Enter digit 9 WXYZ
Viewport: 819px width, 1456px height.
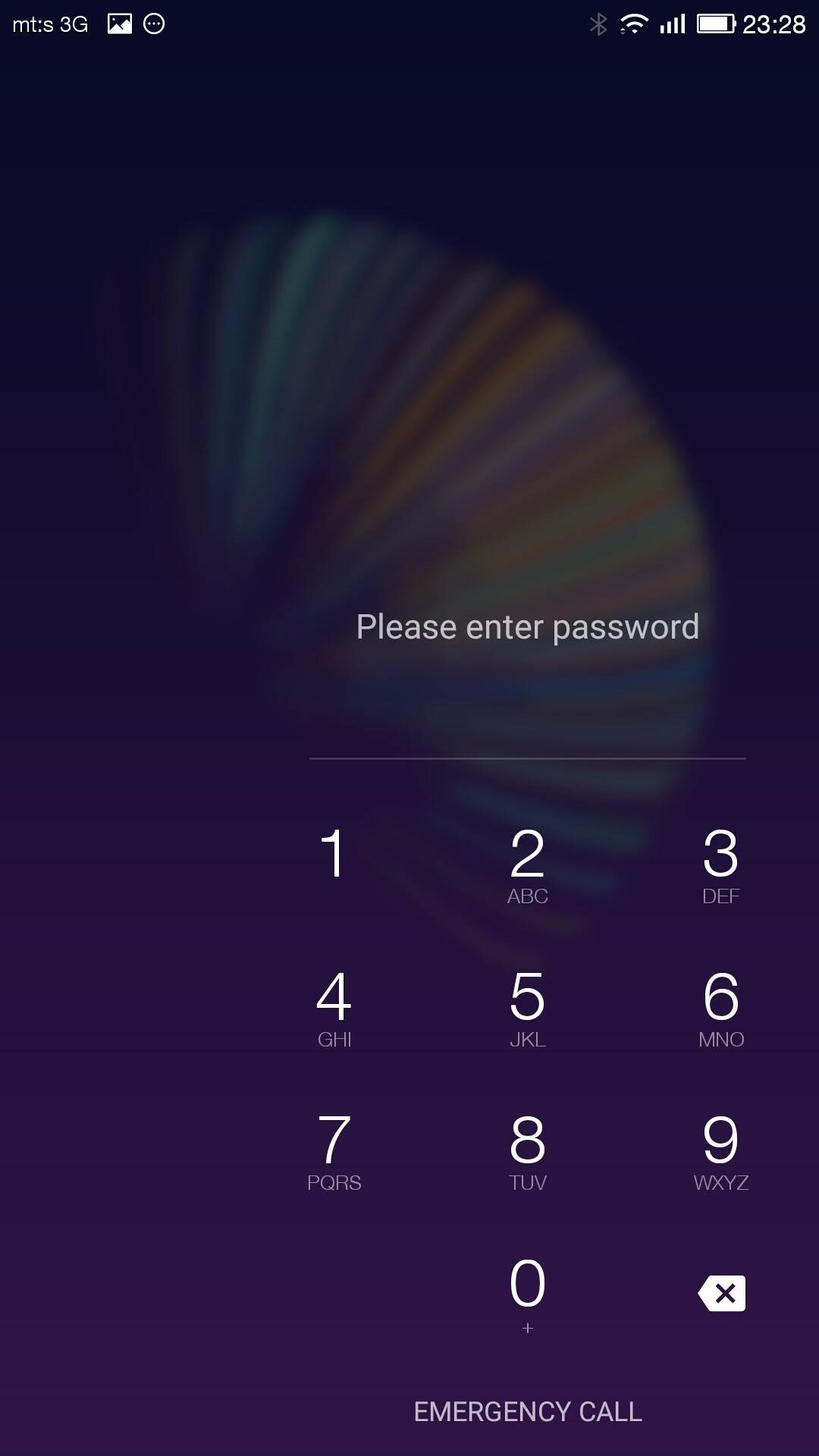coord(720,1151)
